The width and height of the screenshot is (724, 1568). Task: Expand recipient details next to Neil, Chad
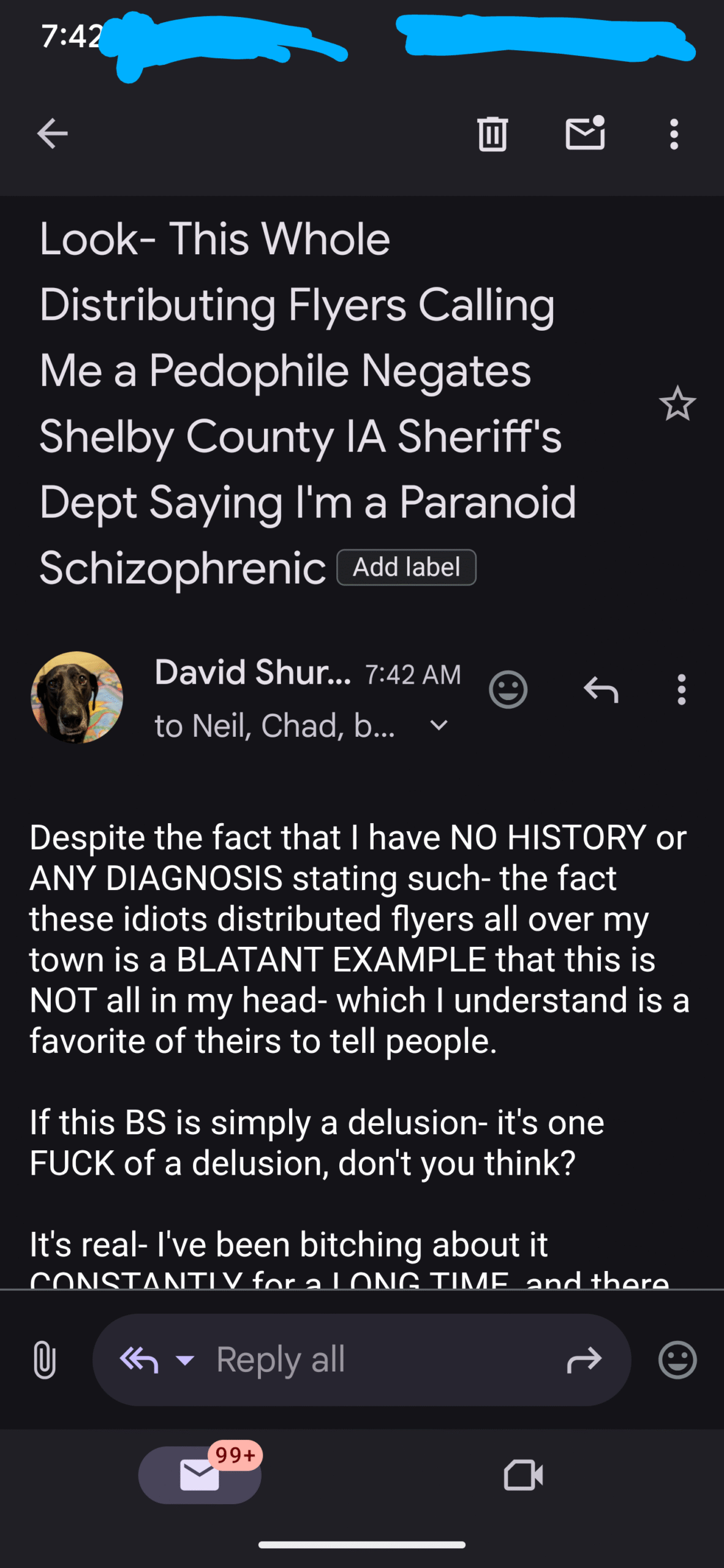pyautogui.click(x=439, y=726)
